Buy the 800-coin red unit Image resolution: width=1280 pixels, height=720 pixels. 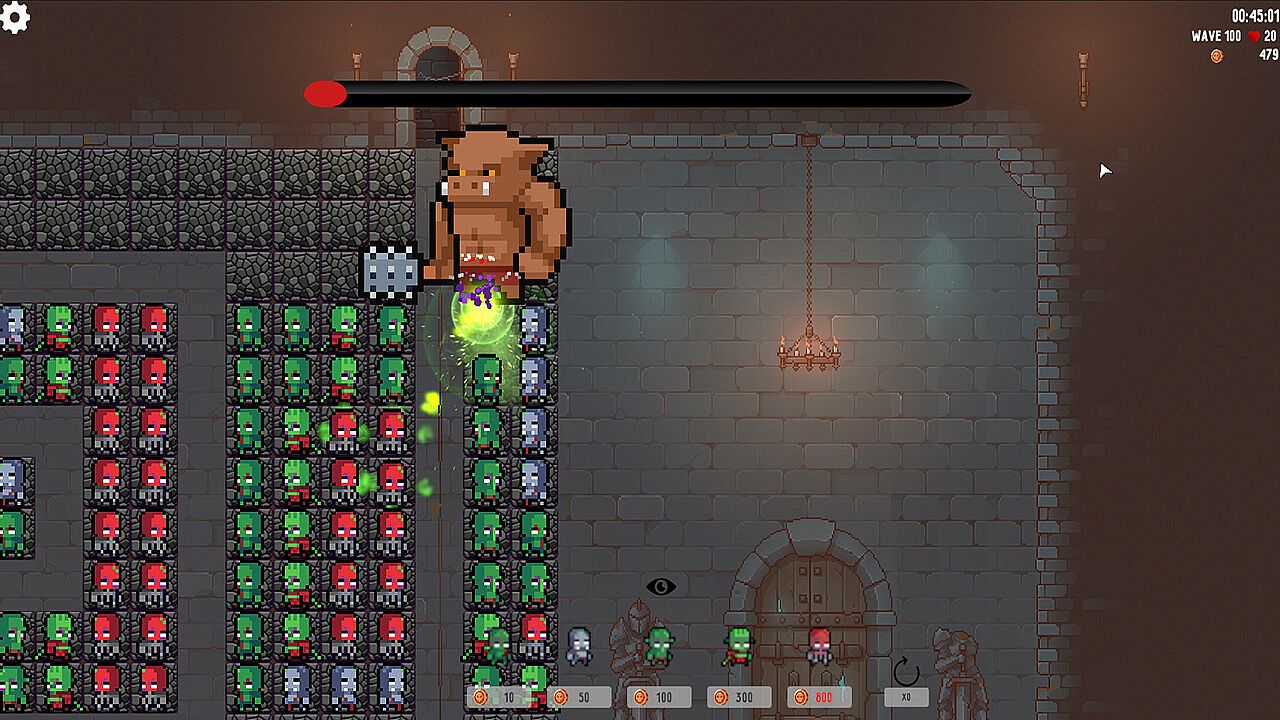pyautogui.click(x=819, y=696)
